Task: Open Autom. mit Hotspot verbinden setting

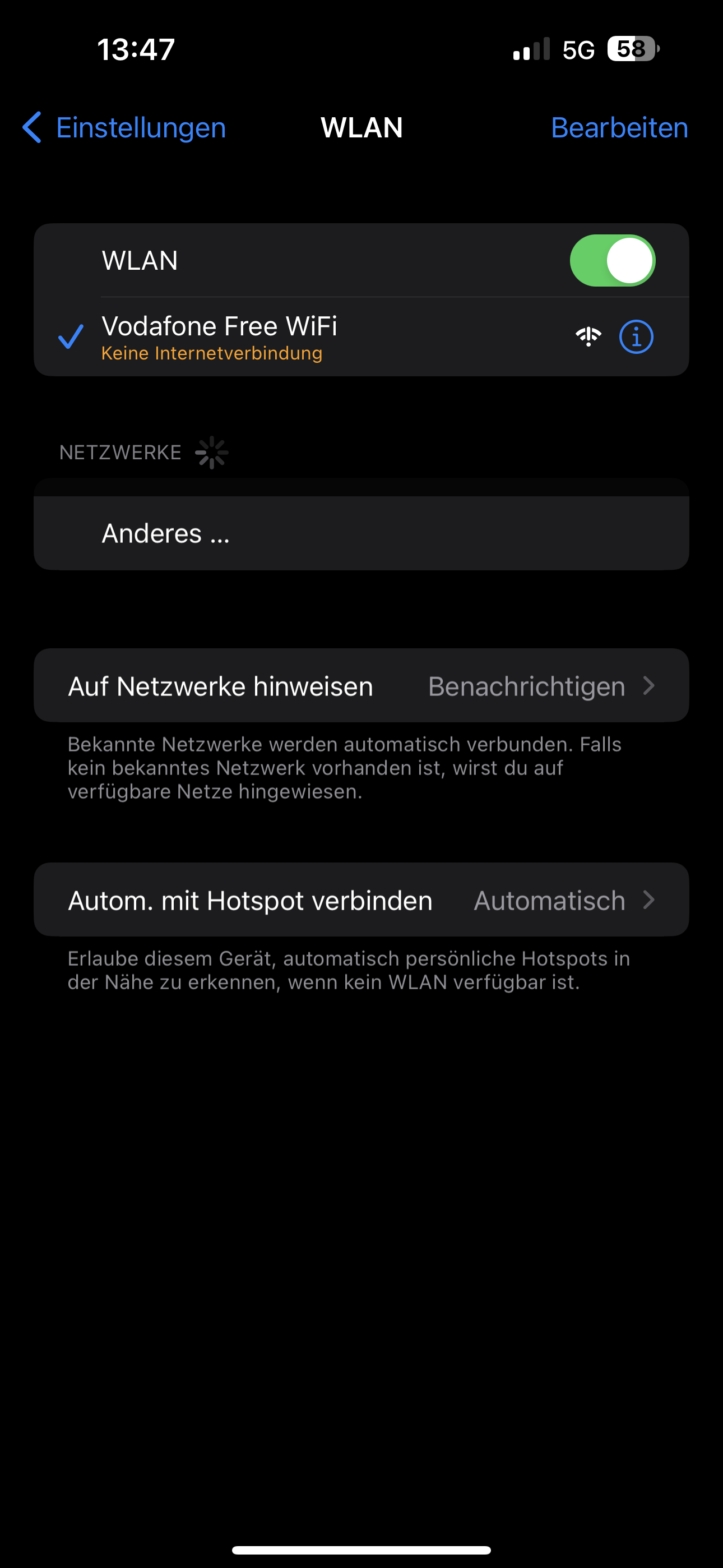Action: pos(361,900)
